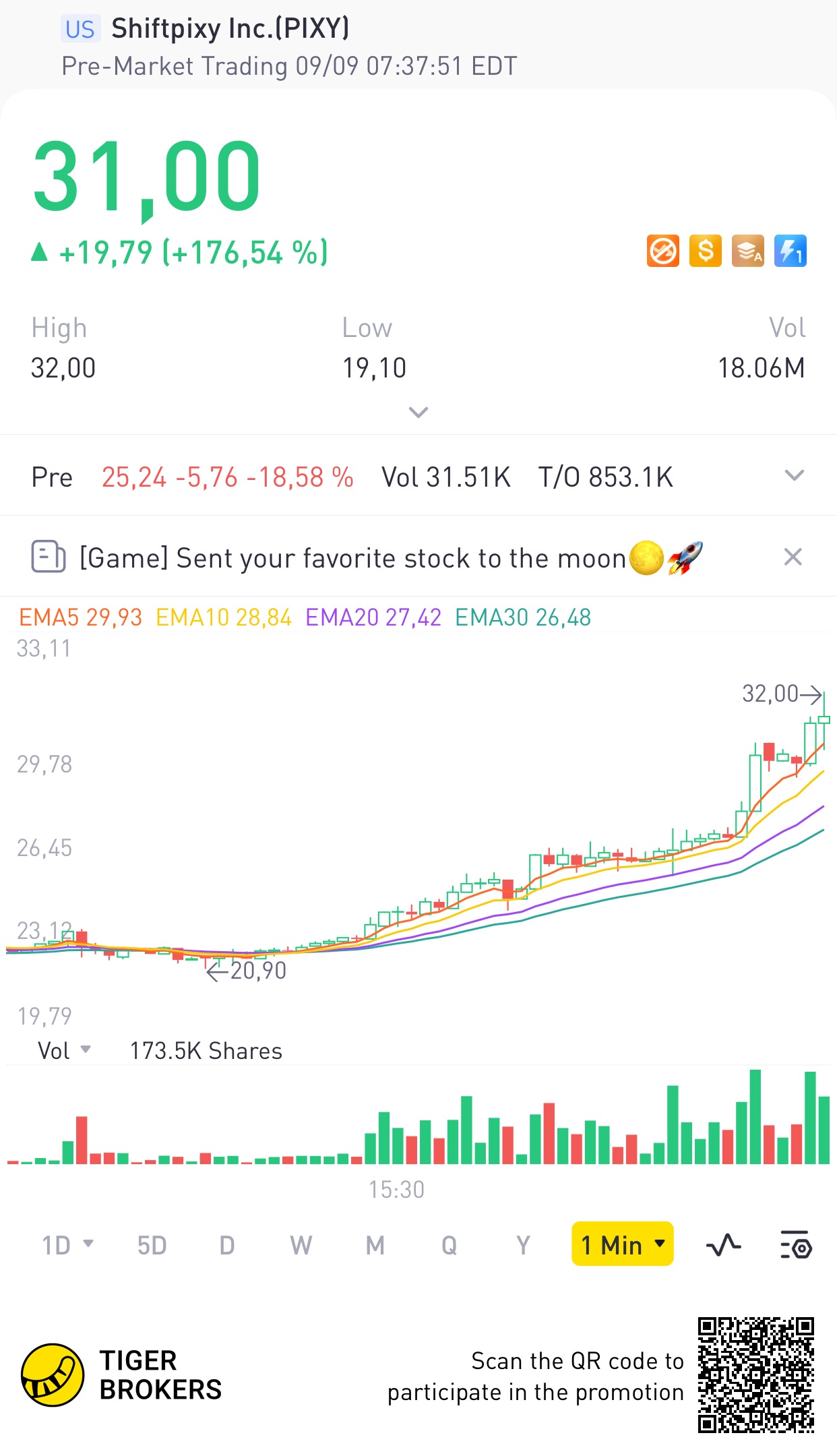The width and height of the screenshot is (837, 1456).
Task: Tap the yellow dollar badge icon
Action: coord(706,251)
